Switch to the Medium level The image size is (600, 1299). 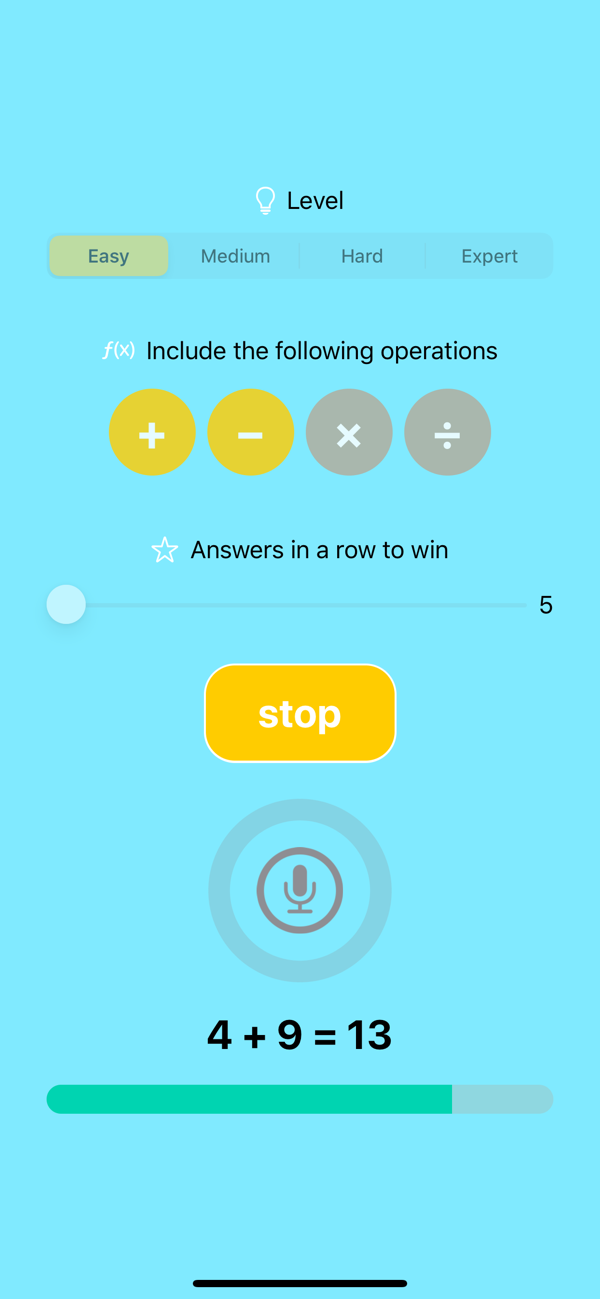pos(235,256)
